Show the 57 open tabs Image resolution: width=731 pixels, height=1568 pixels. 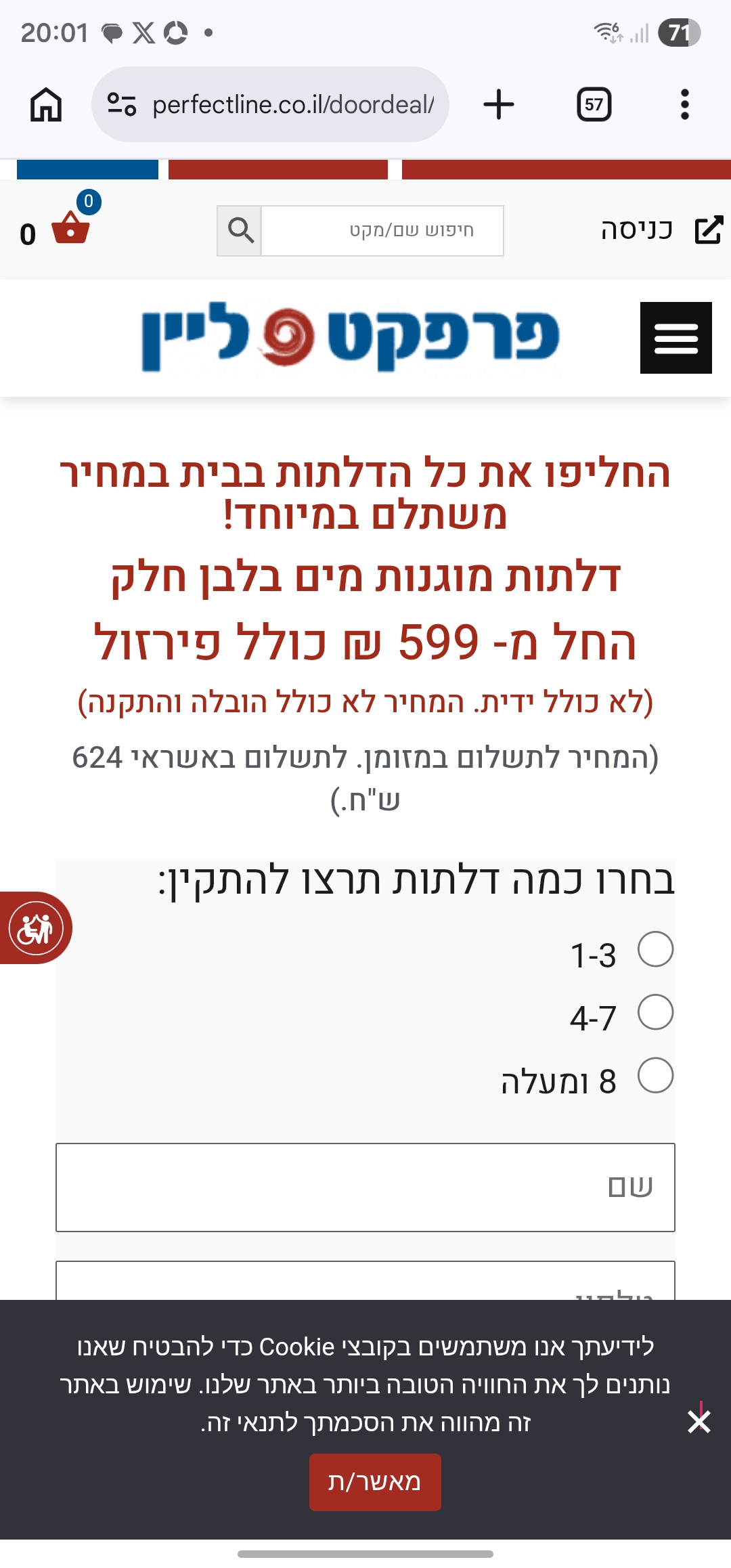pyautogui.click(x=594, y=105)
